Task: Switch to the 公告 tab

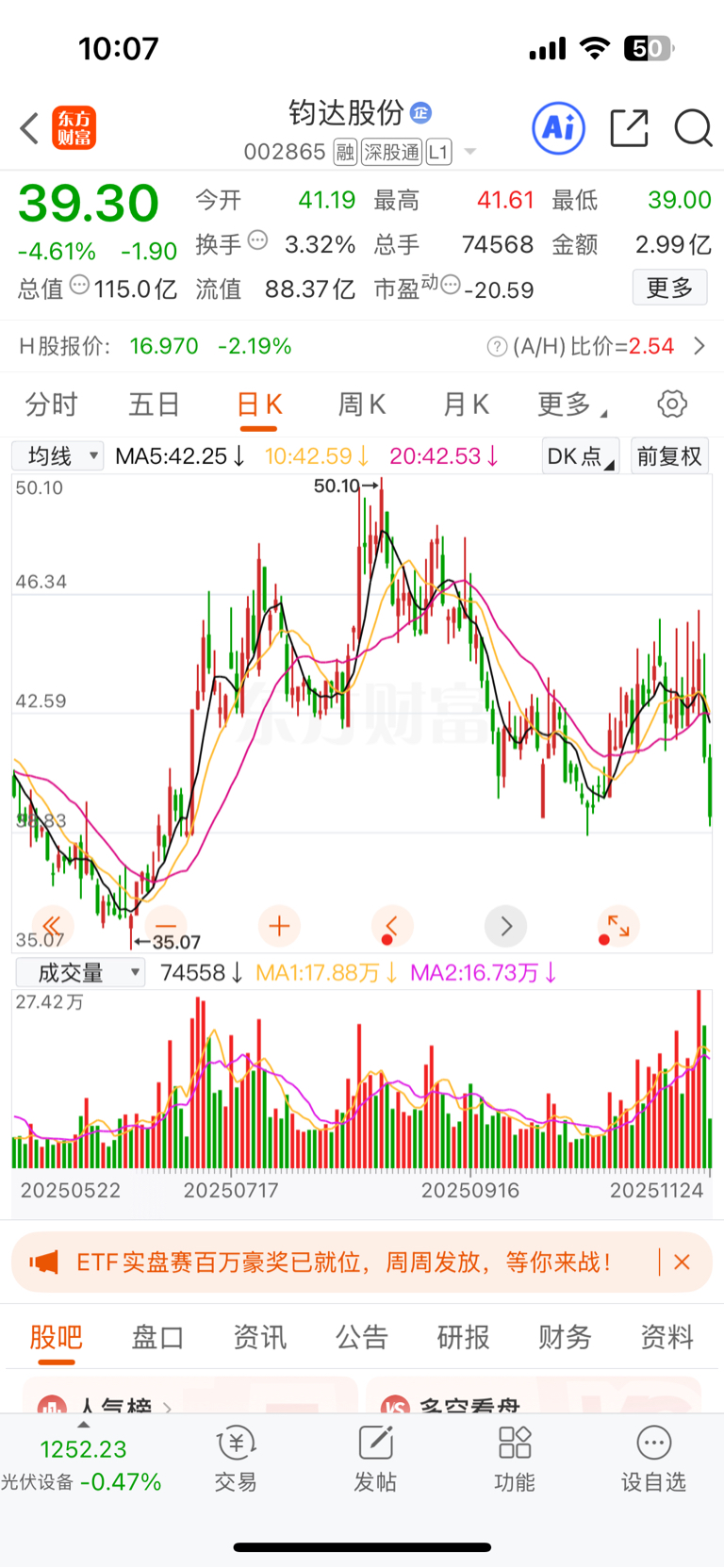Action: click(362, 1337)
